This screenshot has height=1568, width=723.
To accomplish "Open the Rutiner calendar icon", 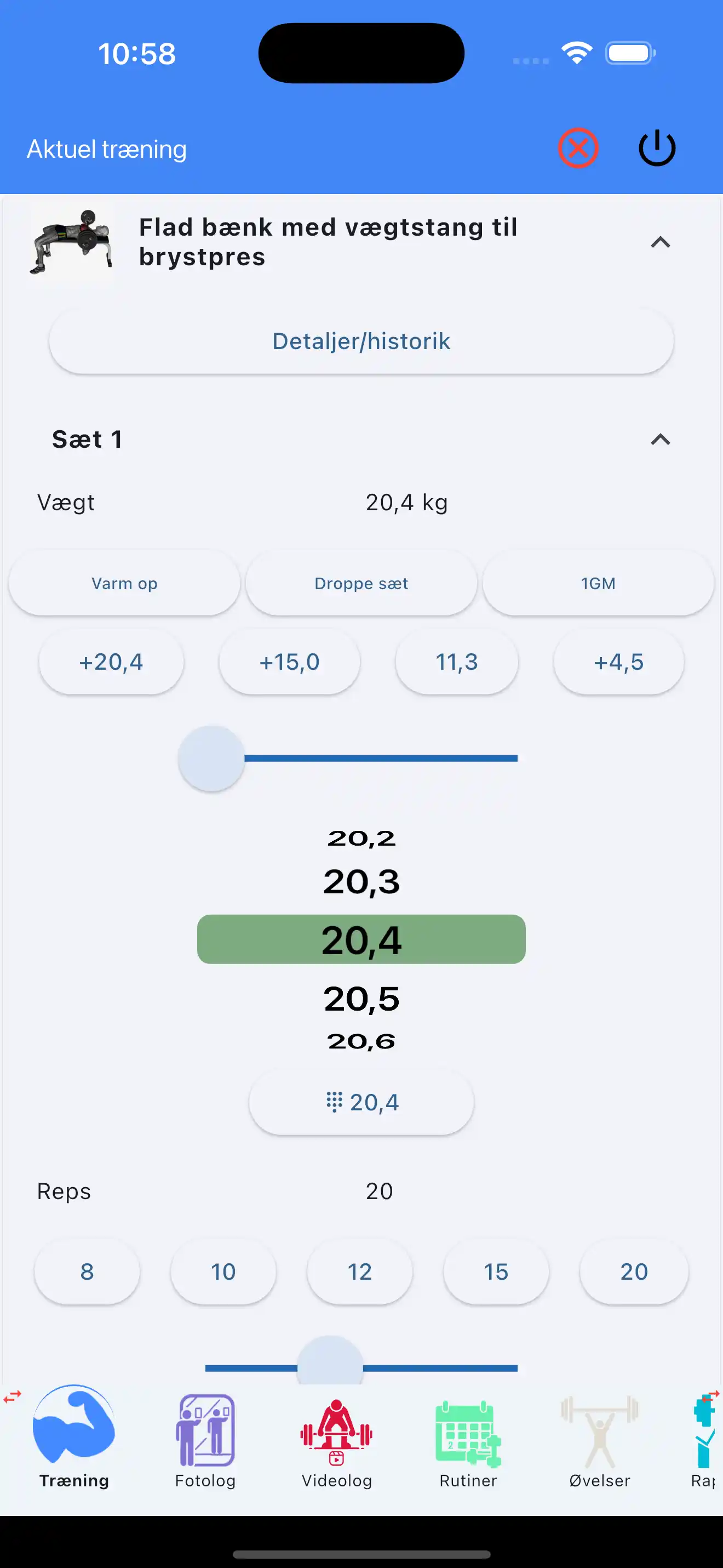I will point(467,1430).
